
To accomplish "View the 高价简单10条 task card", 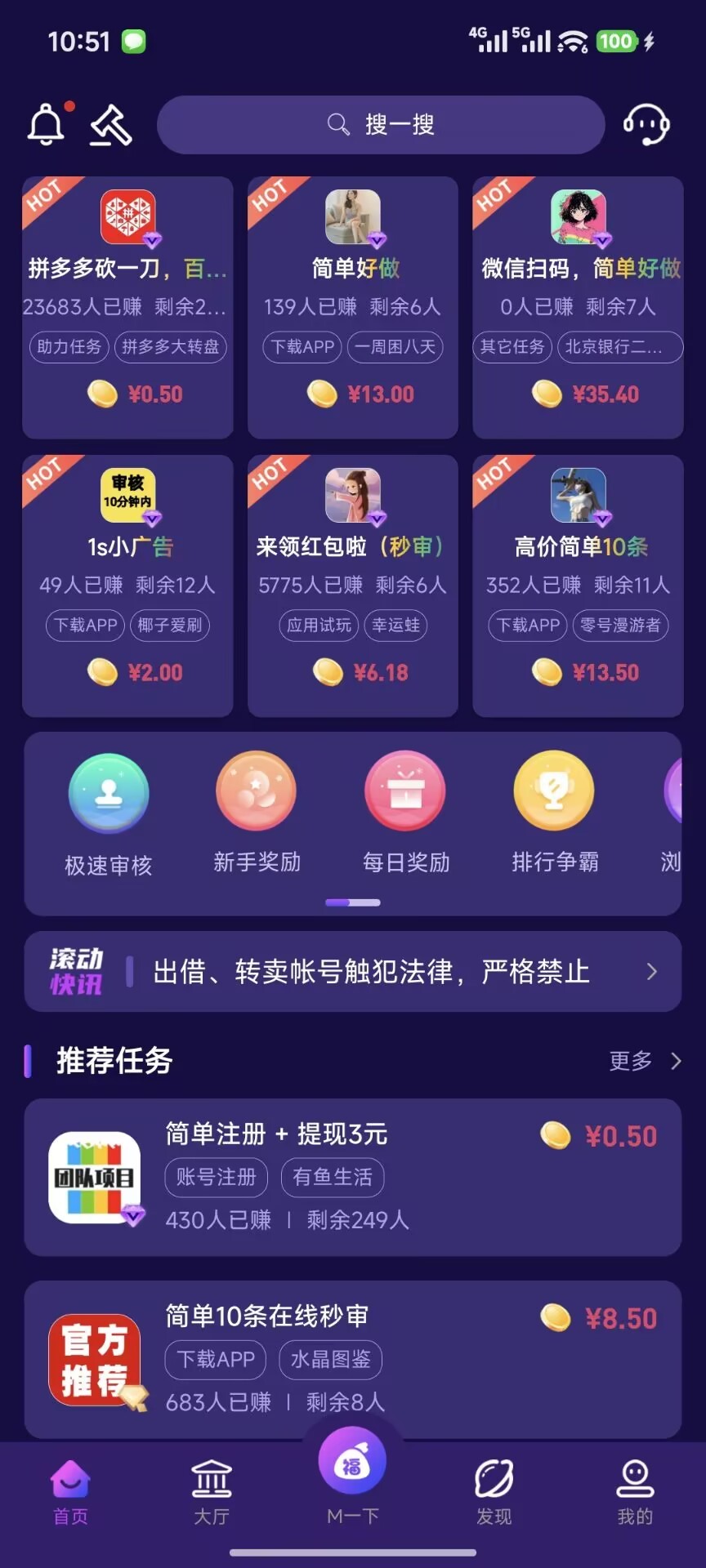I will (578, 586).
